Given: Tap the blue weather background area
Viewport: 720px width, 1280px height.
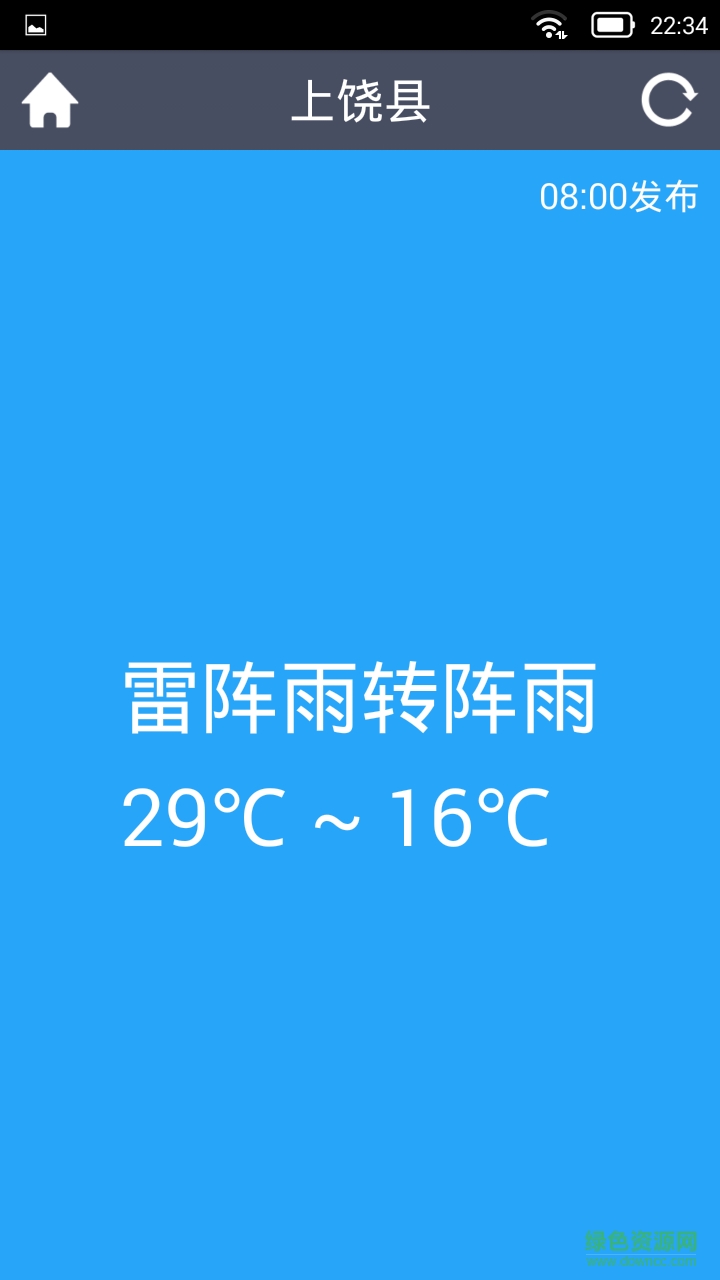Looking at the screenshot, I should point(360,450).
